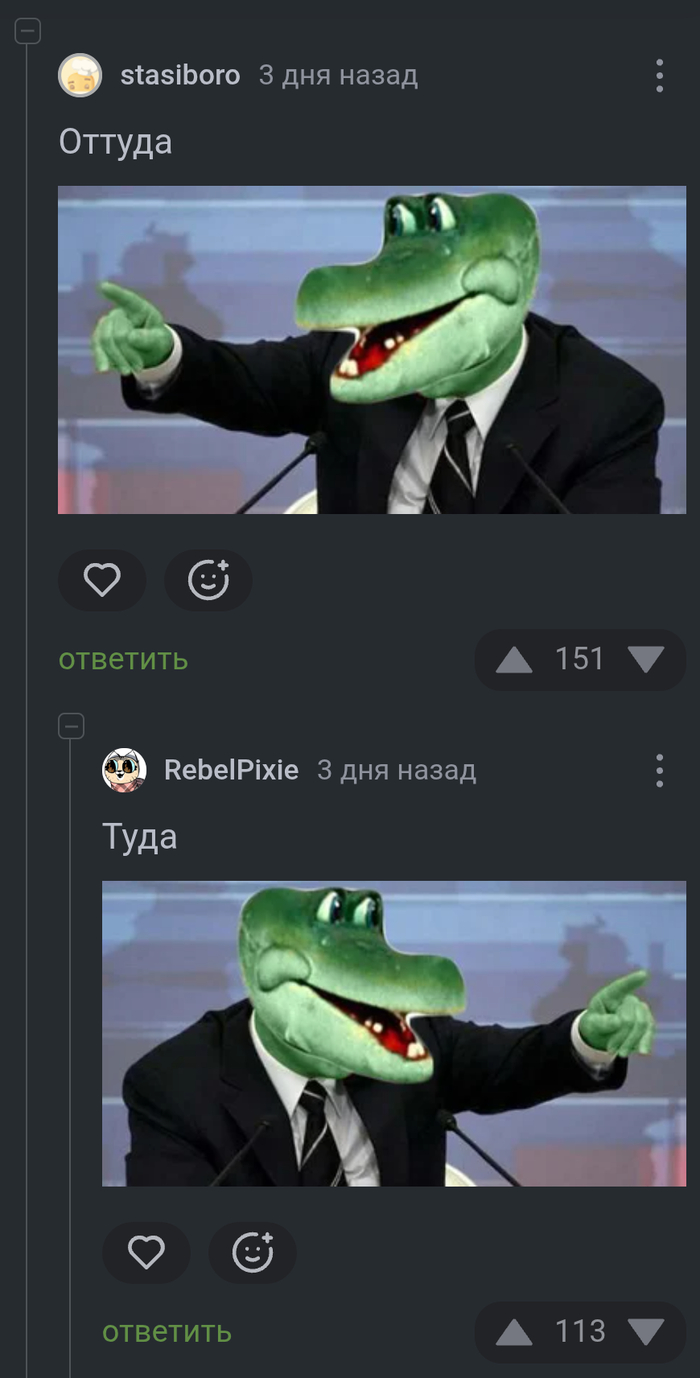
Task: Upvote stasiboro's comment
Action: point(514,660)
